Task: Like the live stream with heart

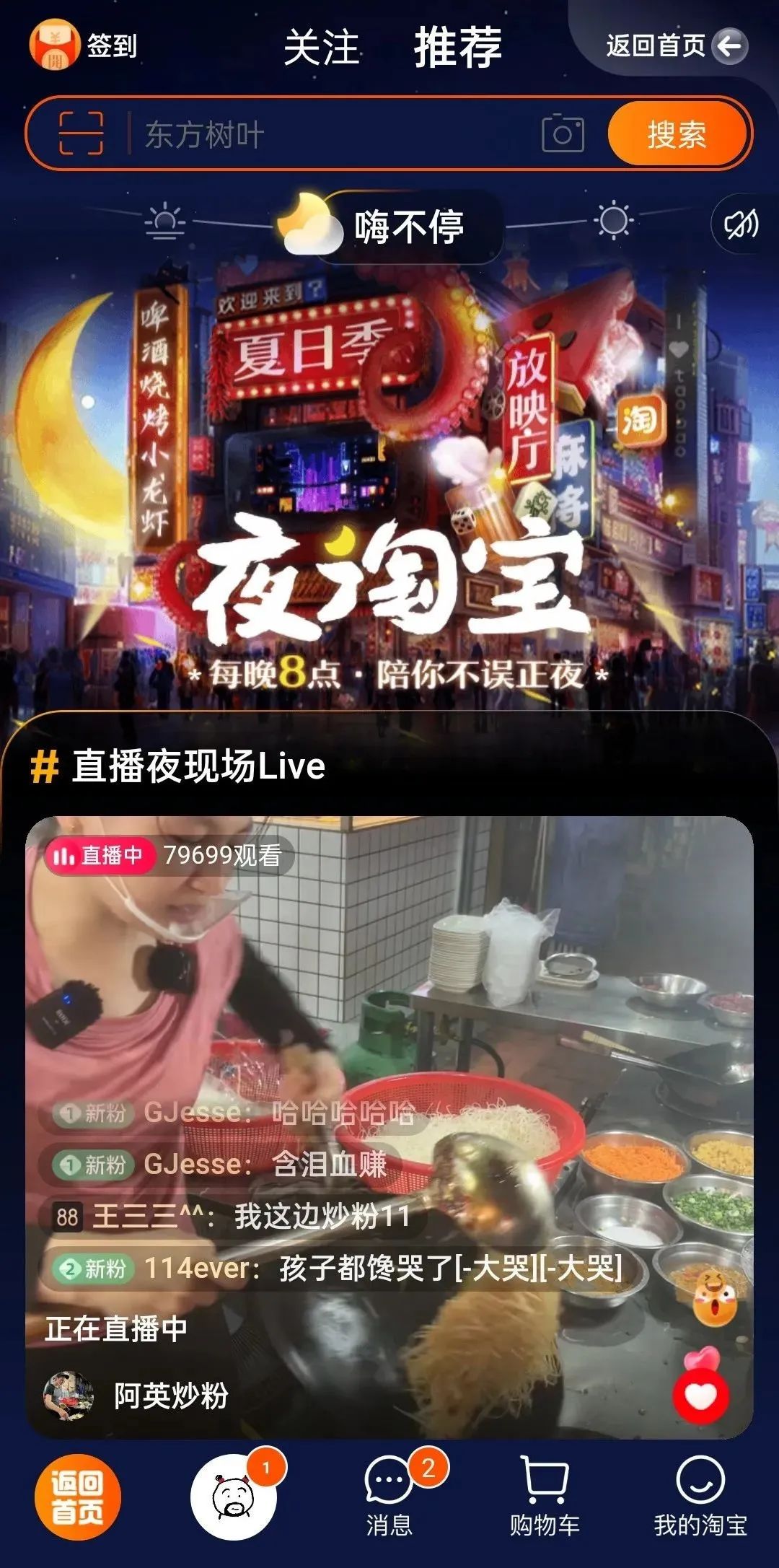Action: (x=700, y=1398)
